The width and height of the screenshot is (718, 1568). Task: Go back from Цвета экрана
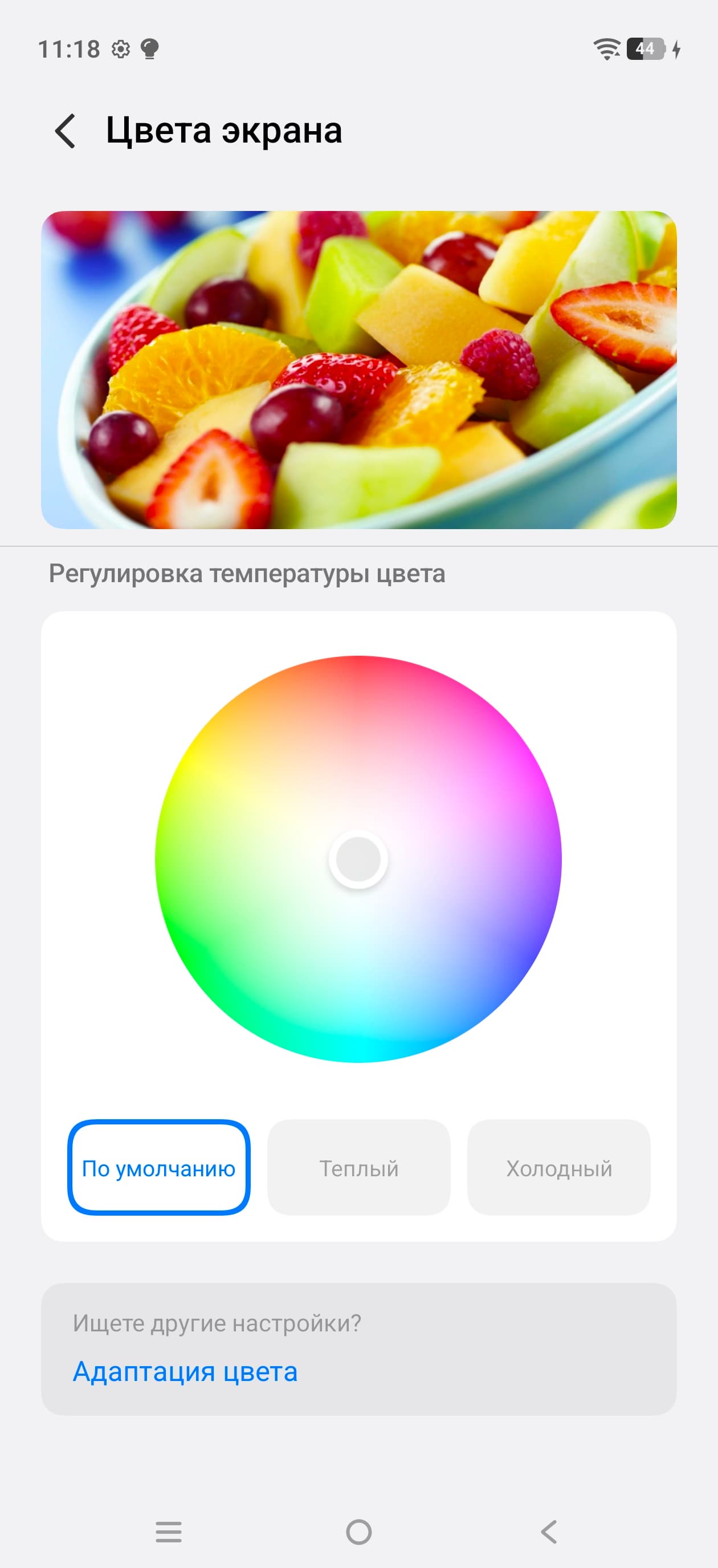pyautogui.click(x=66, y=131)
